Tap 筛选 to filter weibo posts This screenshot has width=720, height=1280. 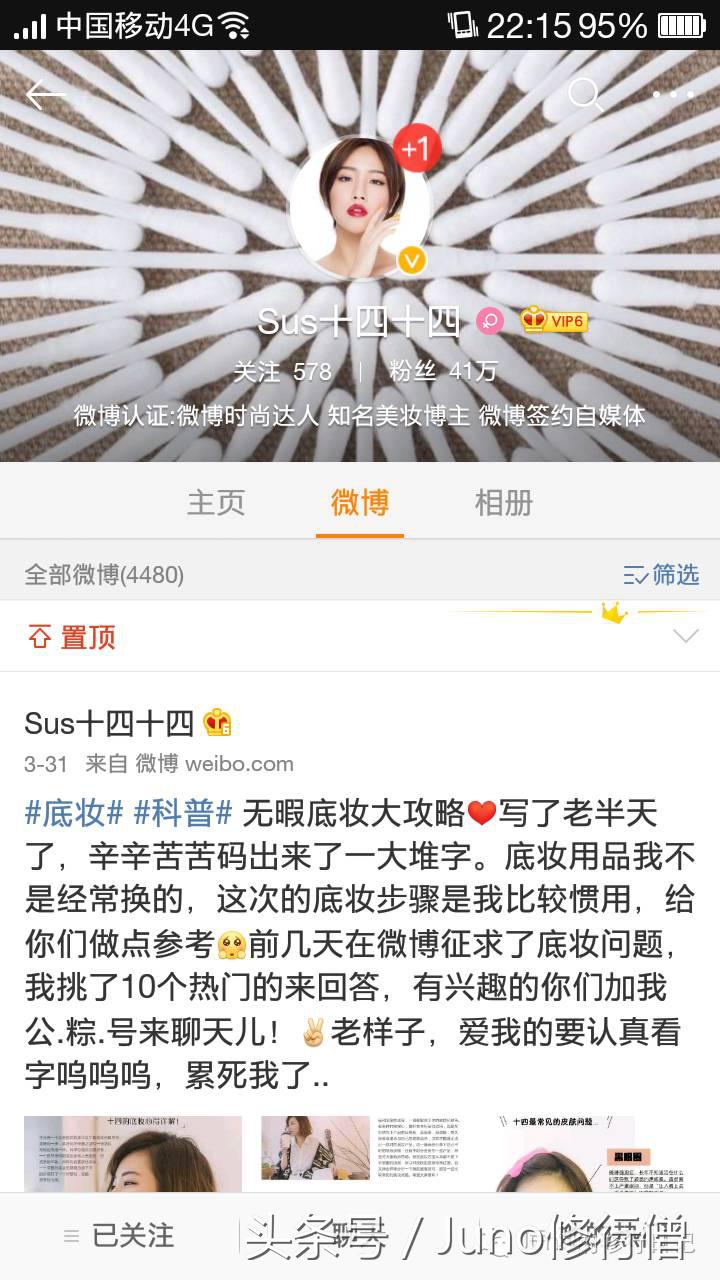pos(661,575)
